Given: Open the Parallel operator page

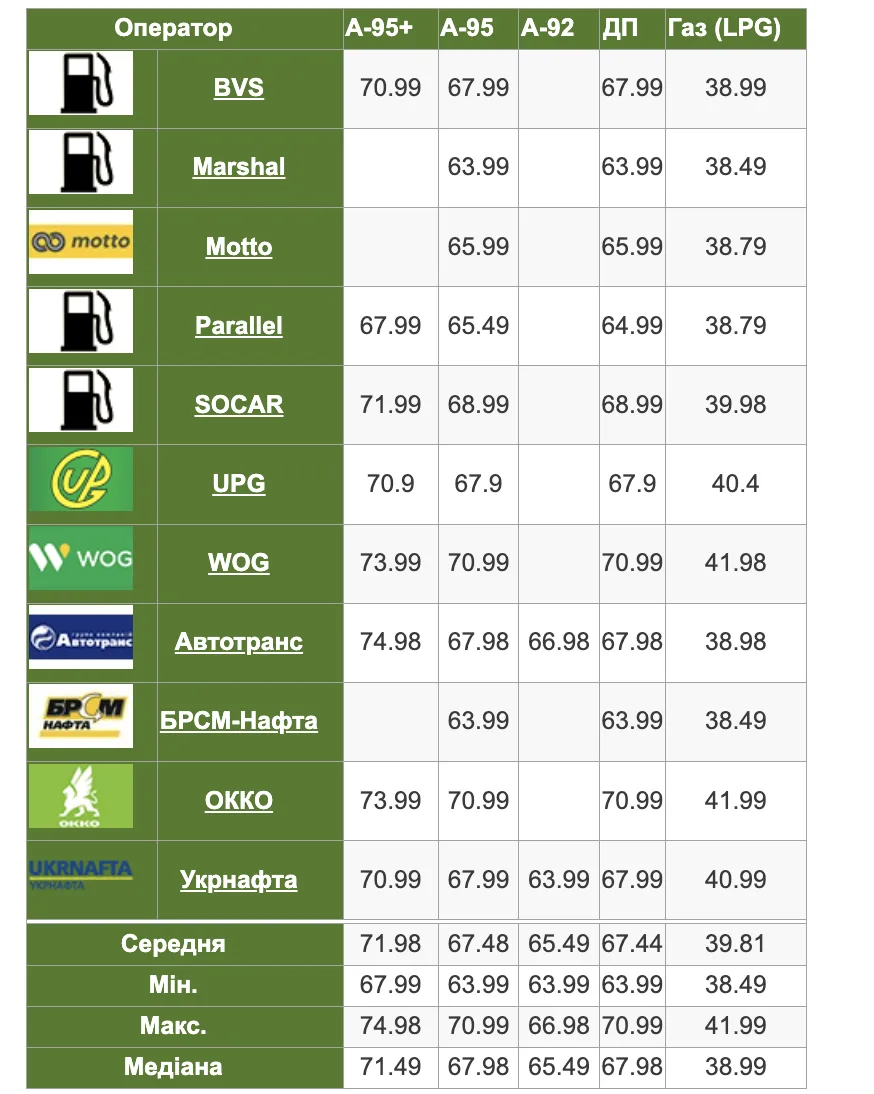Looking at the screenshot, I should click(238, 326).
